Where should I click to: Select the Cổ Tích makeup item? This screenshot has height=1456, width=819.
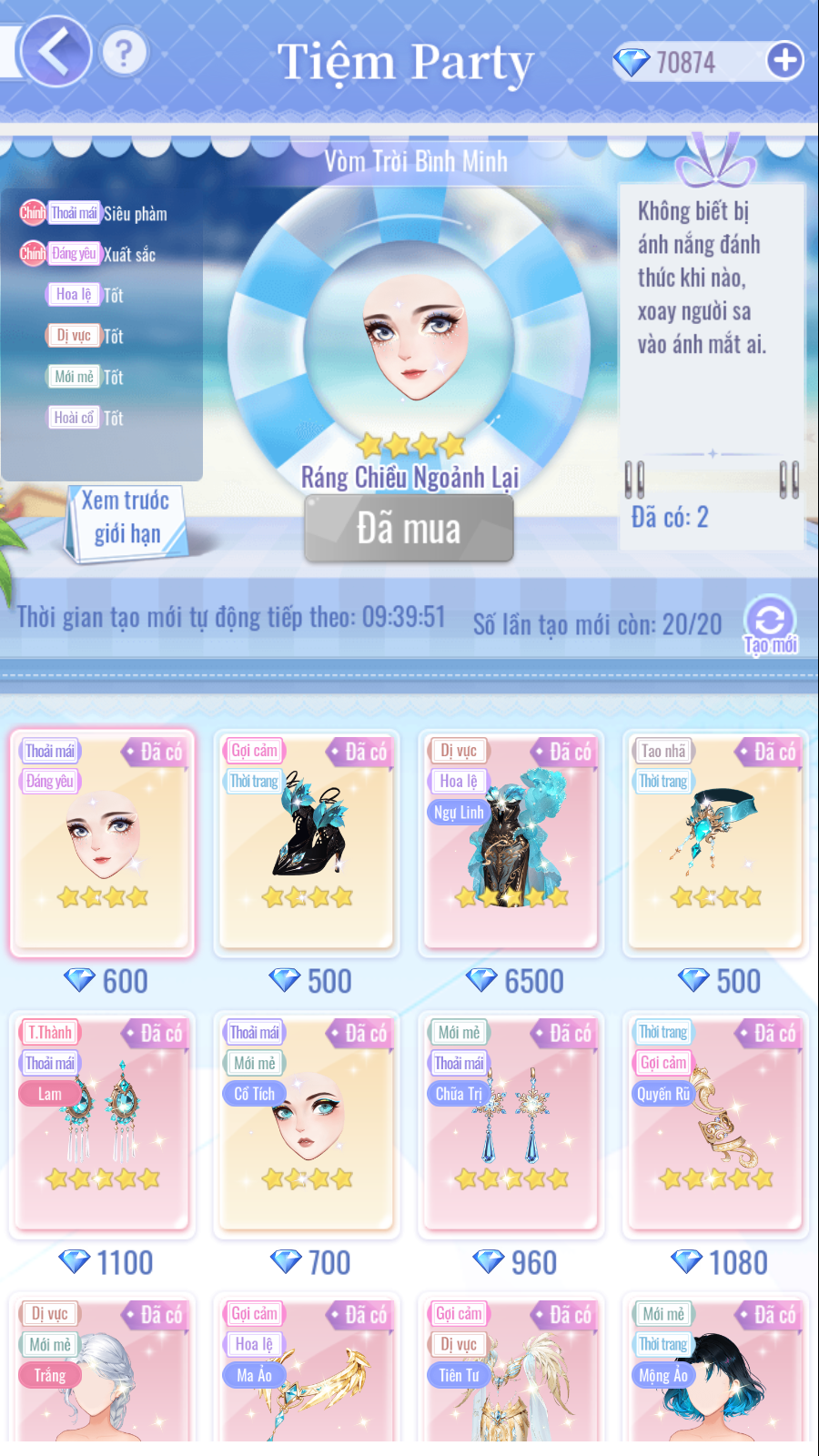pyautogui.click(x=307, y=1124)
